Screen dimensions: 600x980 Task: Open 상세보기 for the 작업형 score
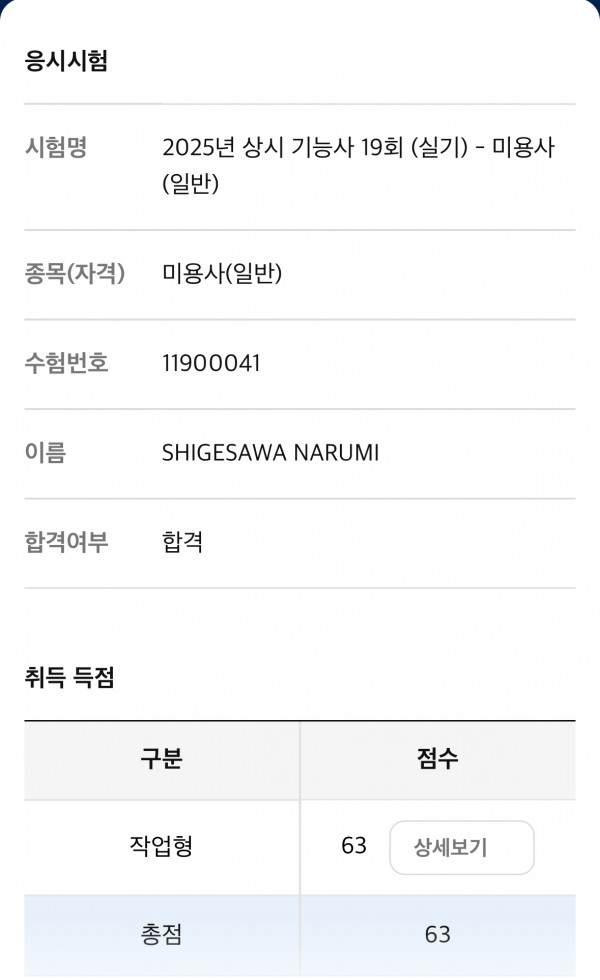pos(461,847)
